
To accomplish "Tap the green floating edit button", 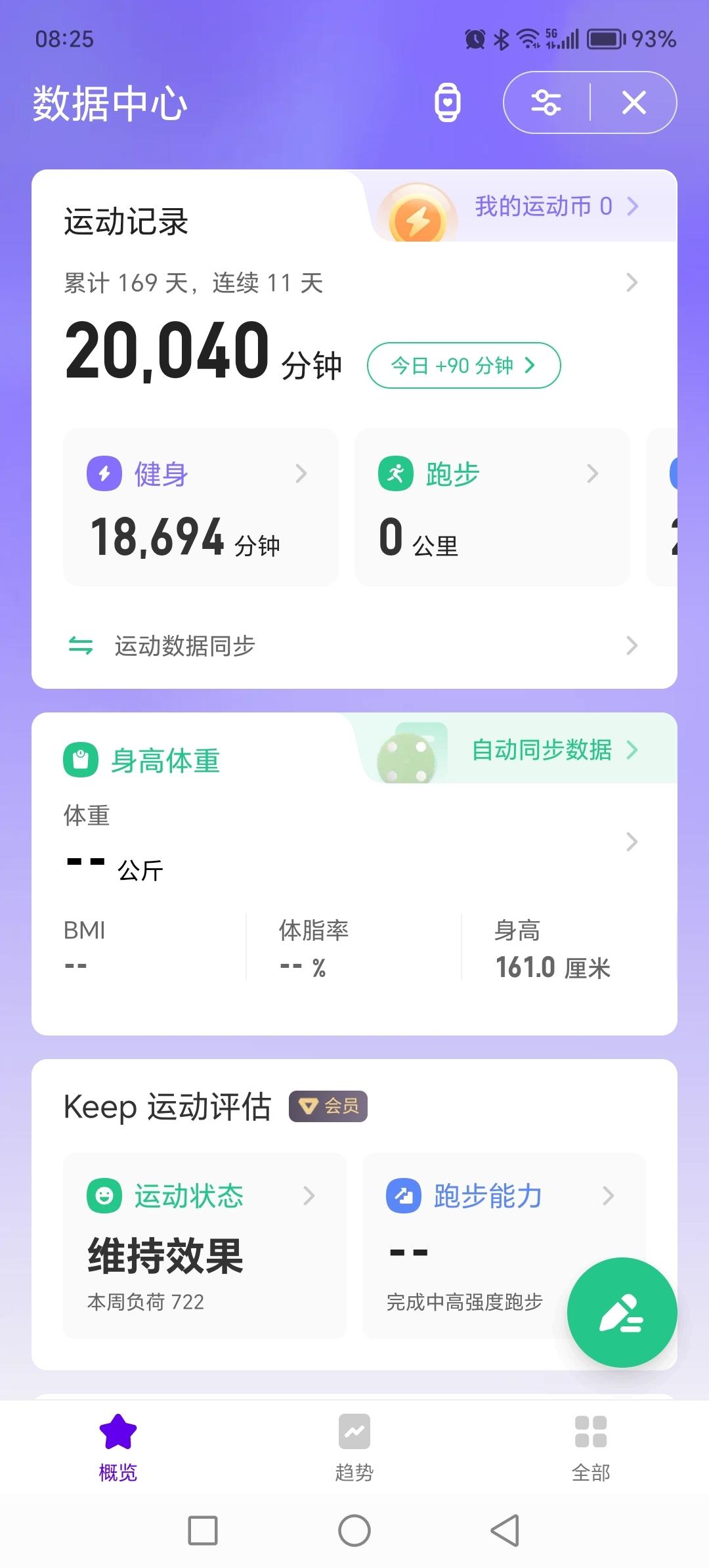I will pos(622,1312).
